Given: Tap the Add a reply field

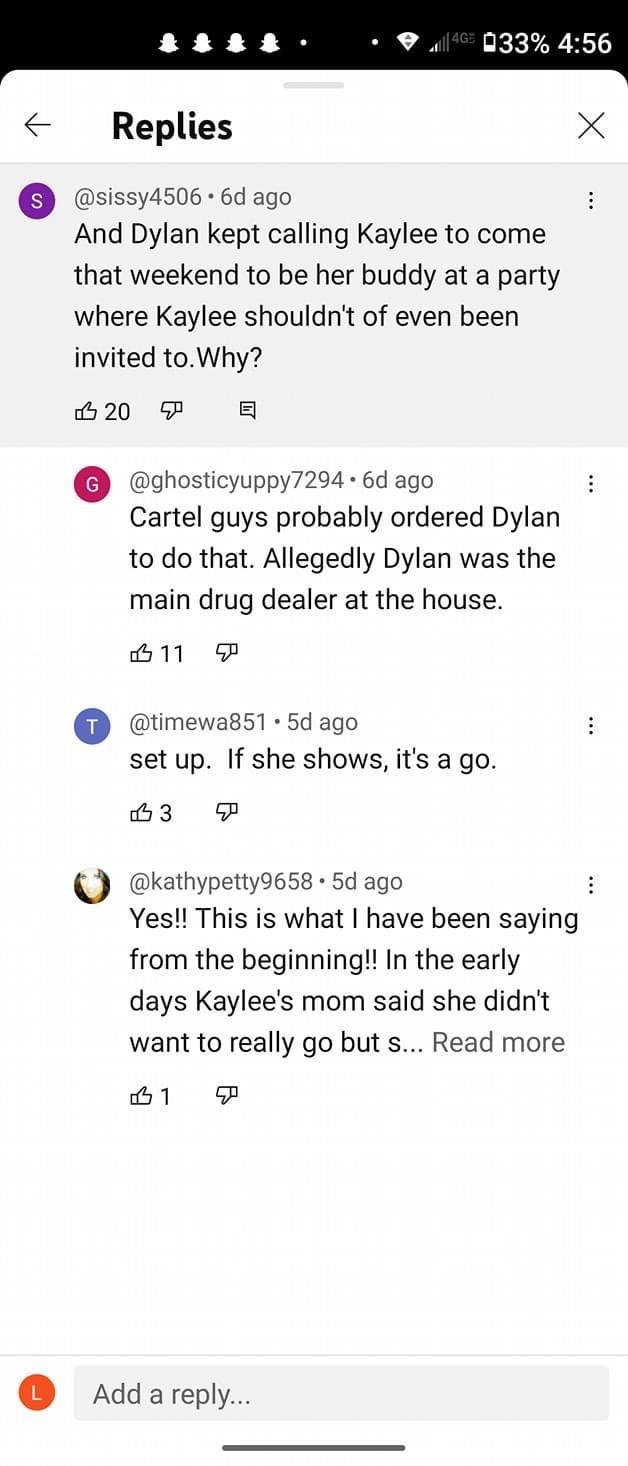Looking at the screenshot, I should pos(340,1393).
